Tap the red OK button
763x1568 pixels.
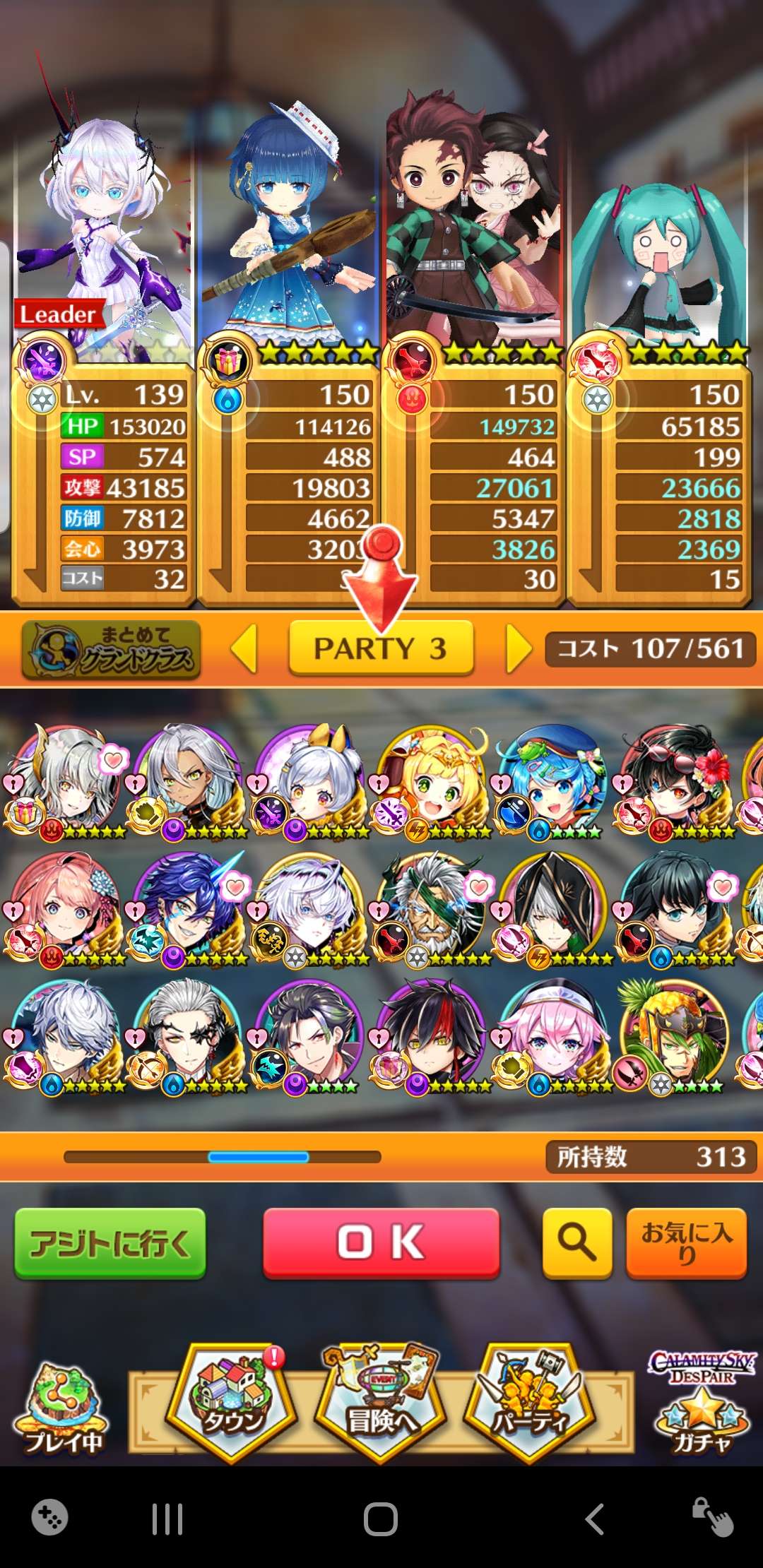[x=381, y=1242]
